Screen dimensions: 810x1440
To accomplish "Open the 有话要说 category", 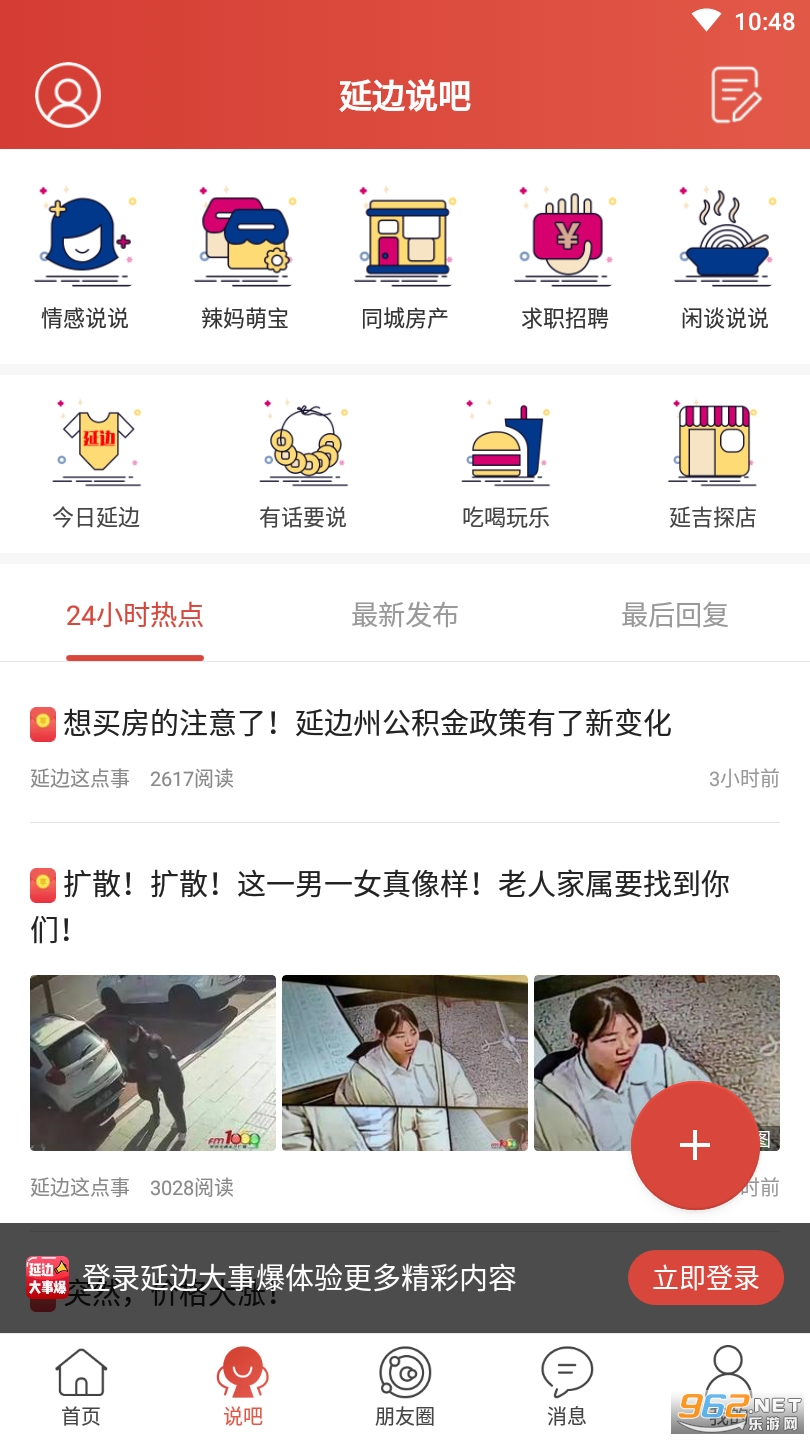I will [303, 462].
